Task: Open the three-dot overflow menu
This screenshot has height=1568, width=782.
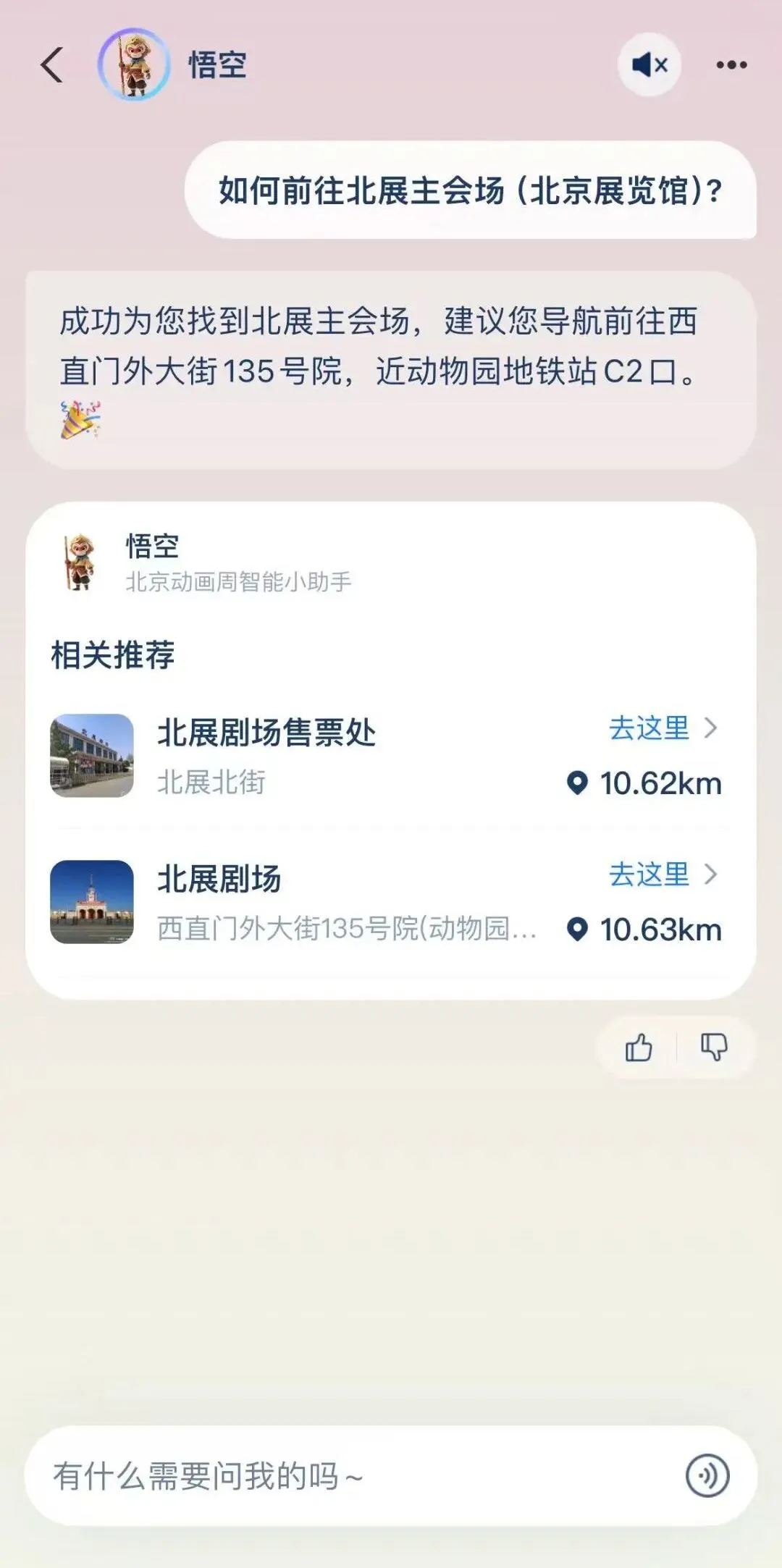Action: tap(731, 65)
